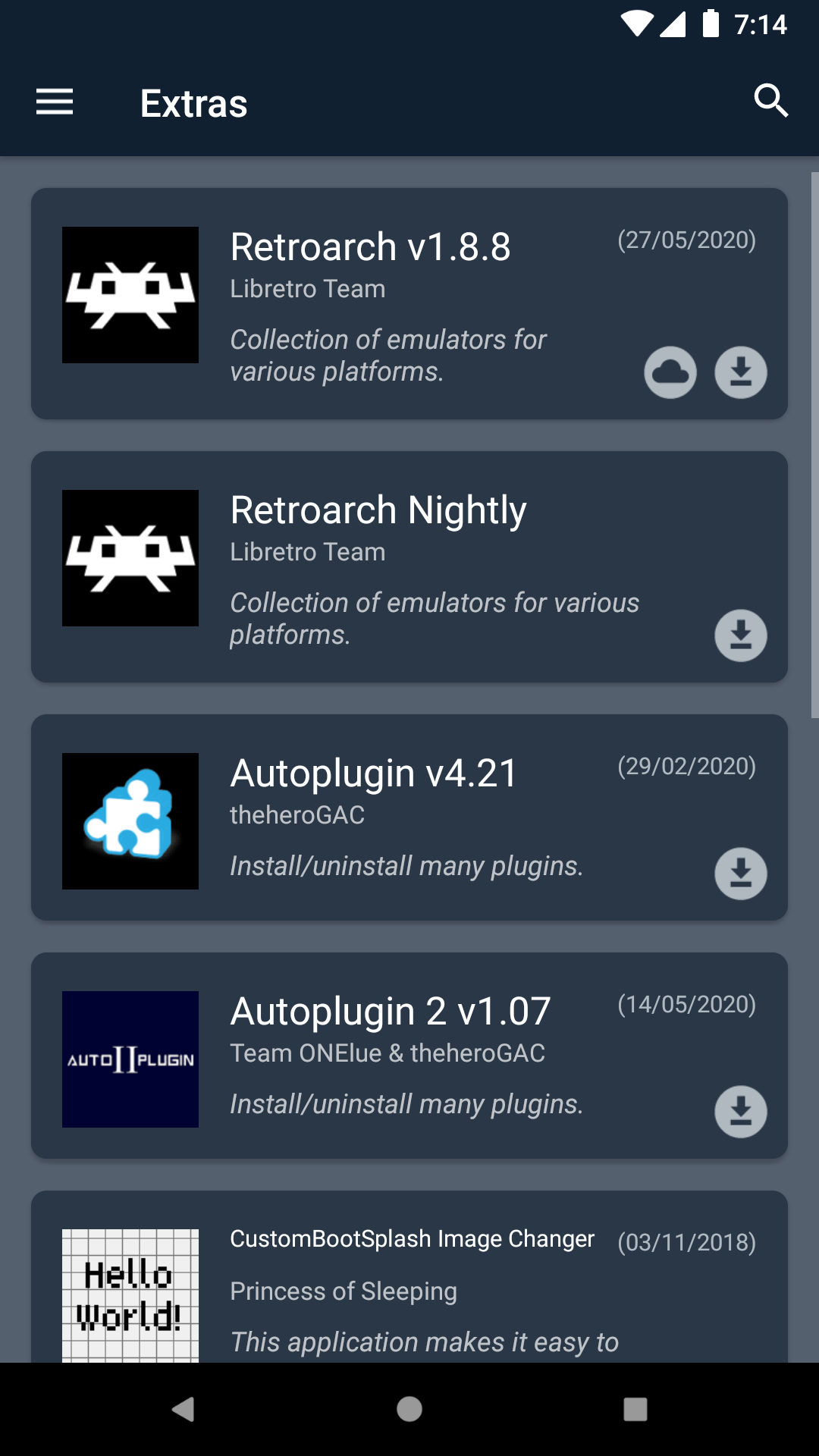Download Autoplugin v4.21
Screen dimensions: 819x1456
point(741,874)
